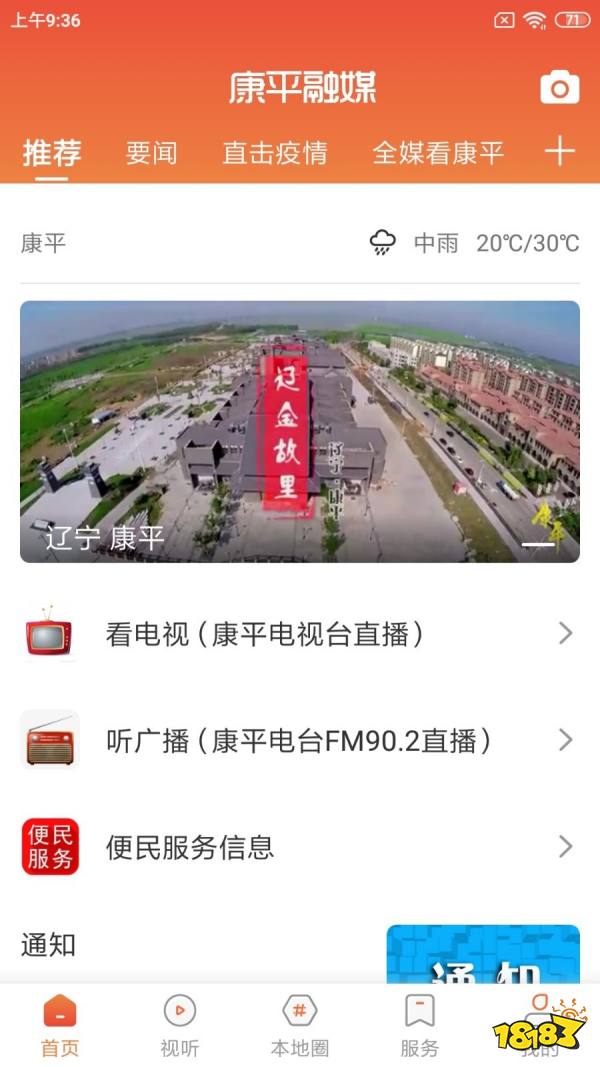Open 看电视 (康平电视台直播)
The width and height of the screenshot is (600, 1067).
tap(300, 633)
